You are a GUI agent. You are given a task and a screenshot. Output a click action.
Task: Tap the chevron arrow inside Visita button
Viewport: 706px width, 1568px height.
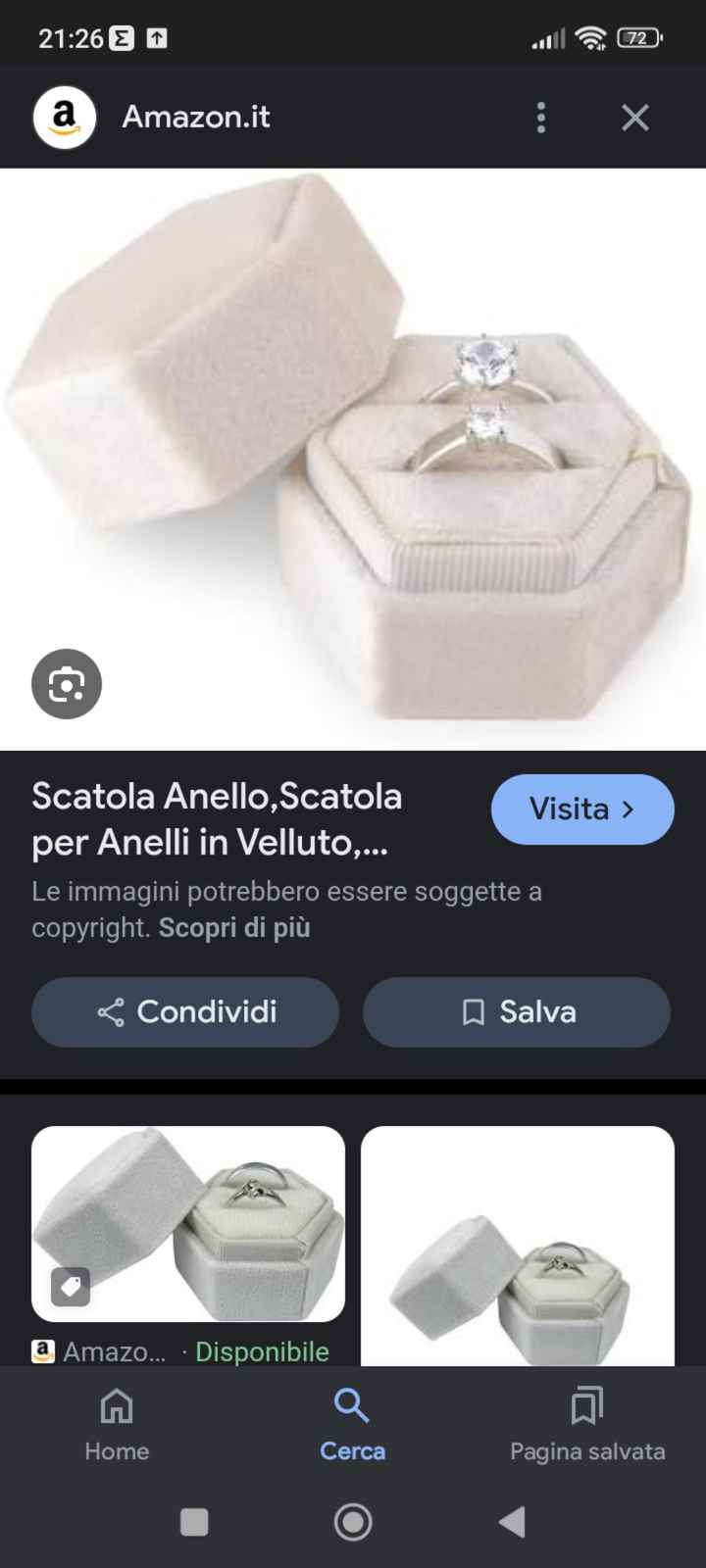coord(628,809)
